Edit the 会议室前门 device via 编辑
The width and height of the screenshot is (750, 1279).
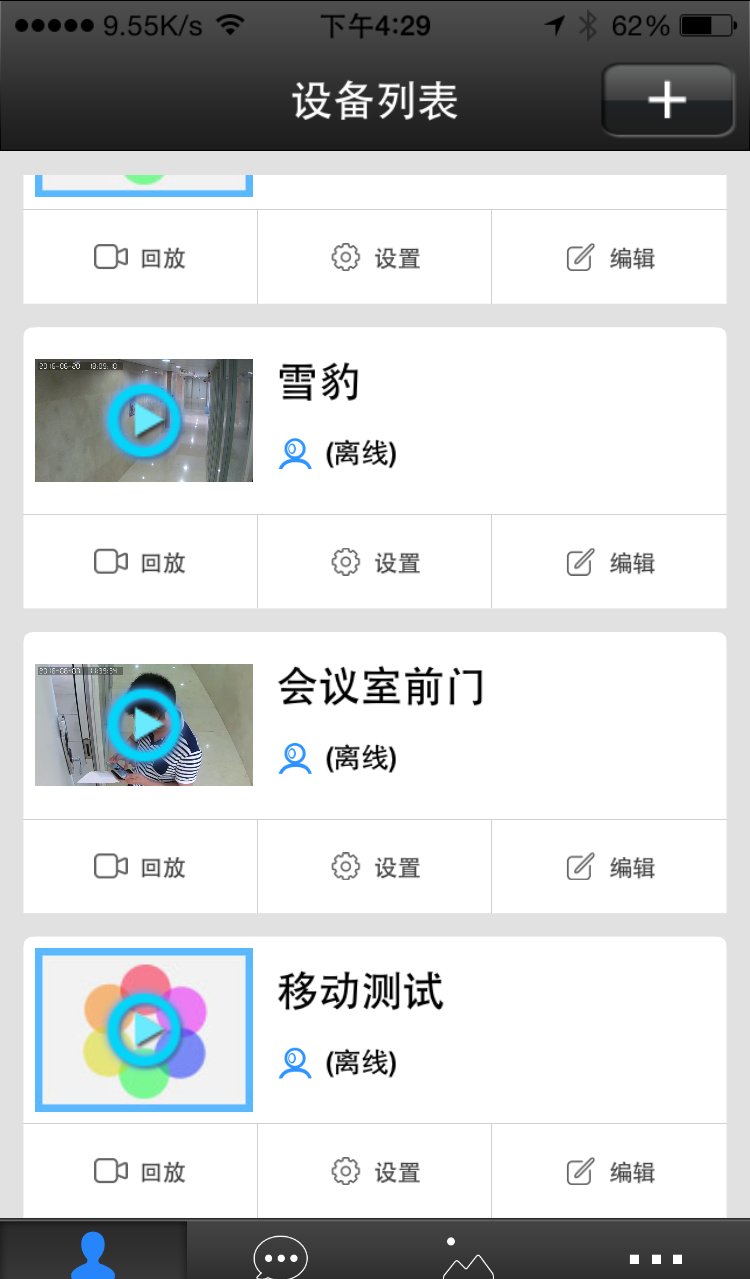click(610, 867)
